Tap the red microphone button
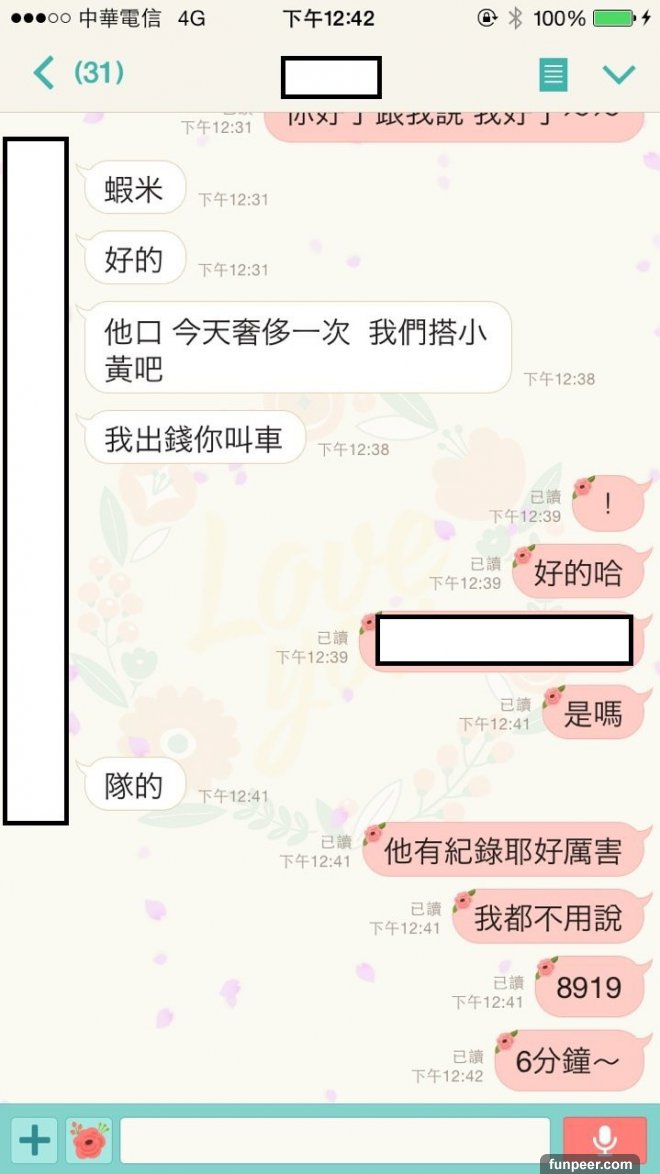Viewport: 660px width, 1174px height. coord(604,1140)
